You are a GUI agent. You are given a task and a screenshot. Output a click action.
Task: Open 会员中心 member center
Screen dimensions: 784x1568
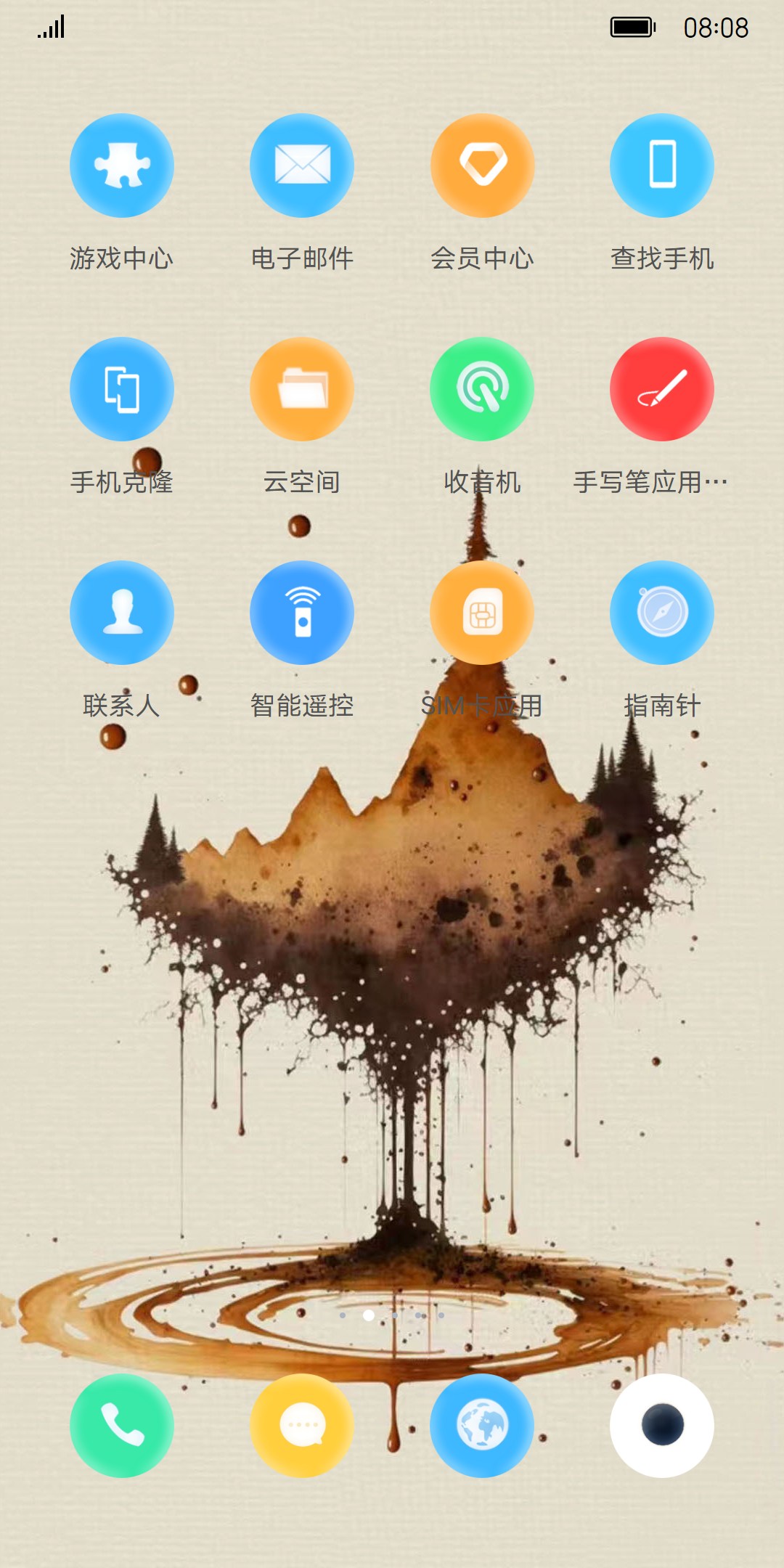[x=482, y=166]
